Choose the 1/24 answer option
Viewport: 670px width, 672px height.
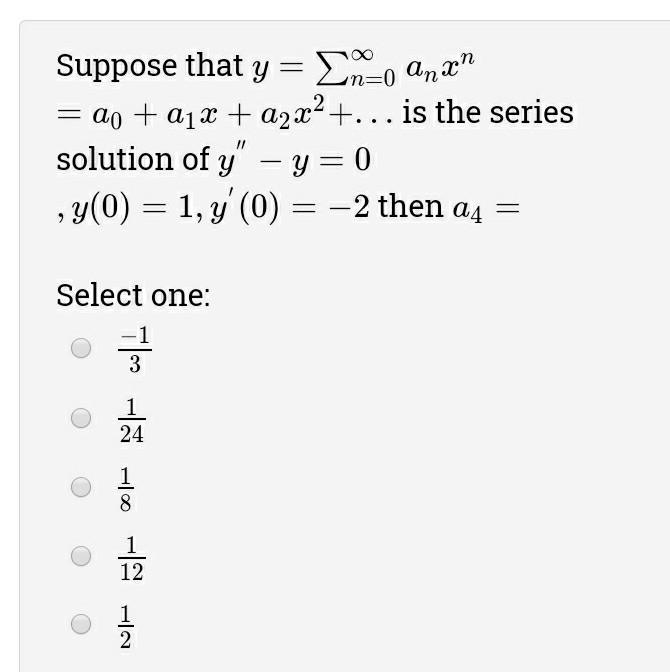coord(82,418)
